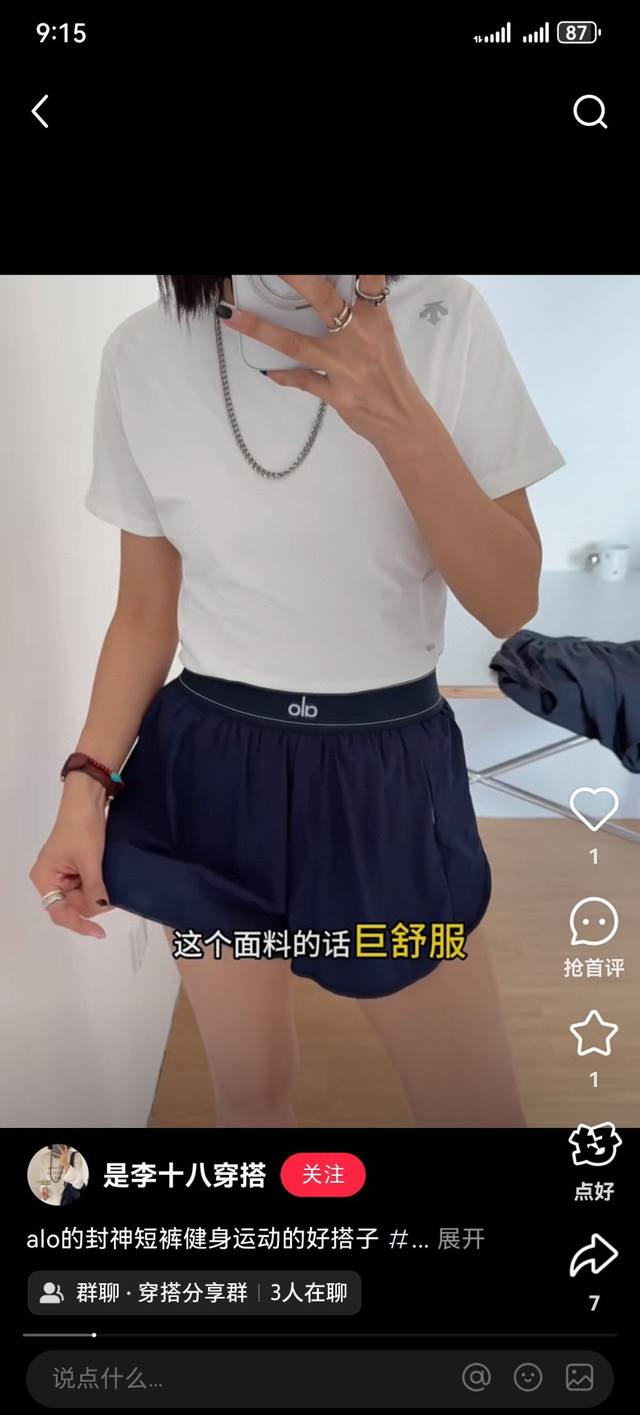The width and height of the screenshot is (640, 1415).
Task: Favorite this video with the star icon
Action: tap(594, 1033)
